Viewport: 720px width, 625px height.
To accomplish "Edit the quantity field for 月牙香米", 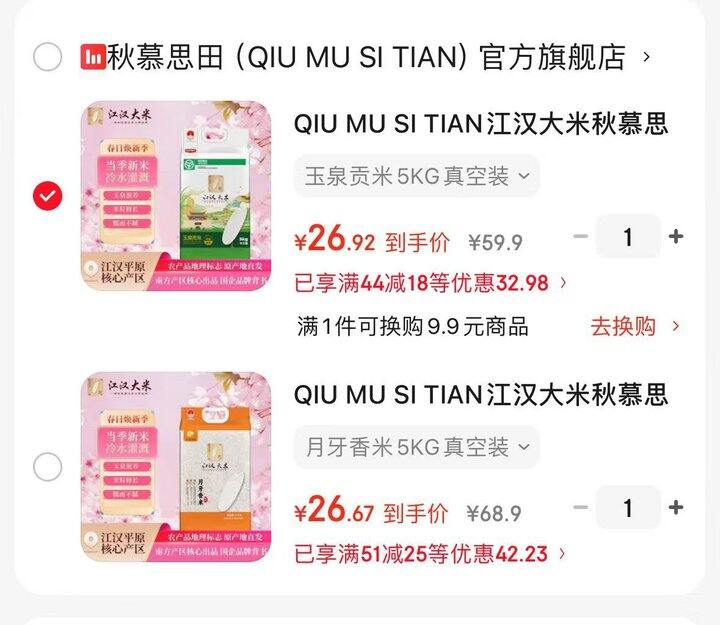I will (x=628, y=508).
